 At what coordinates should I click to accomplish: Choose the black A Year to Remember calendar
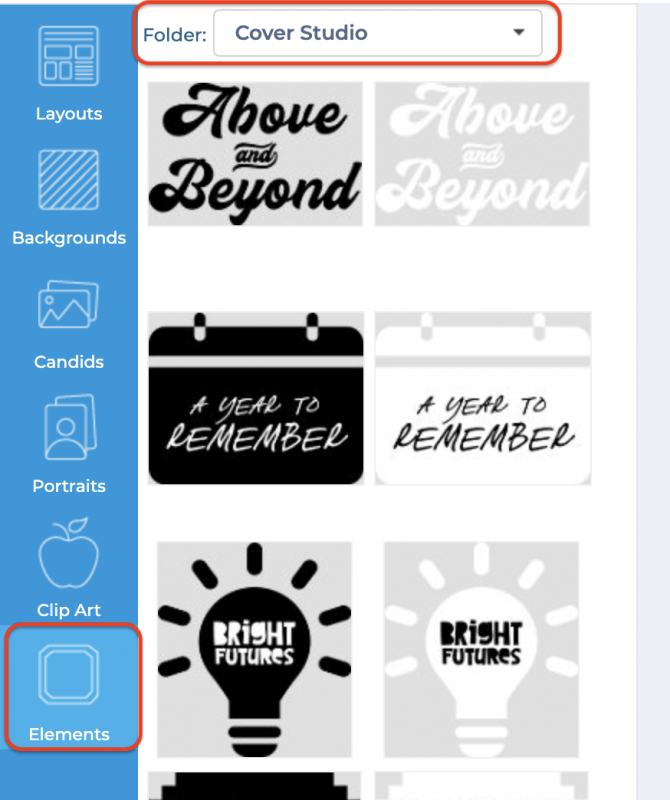coord(255,400)
